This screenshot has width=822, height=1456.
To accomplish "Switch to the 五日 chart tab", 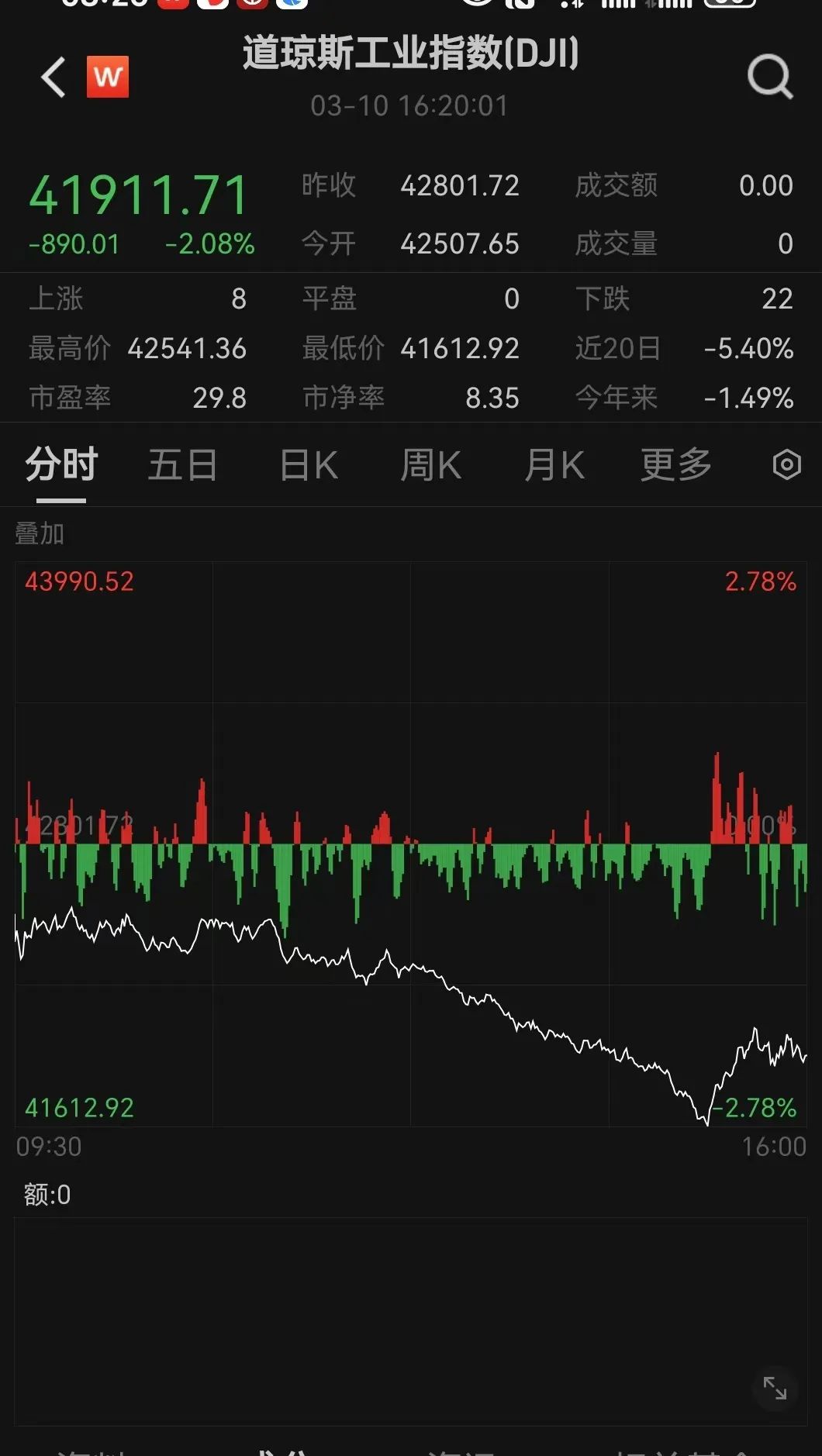I will coord(183,465).
